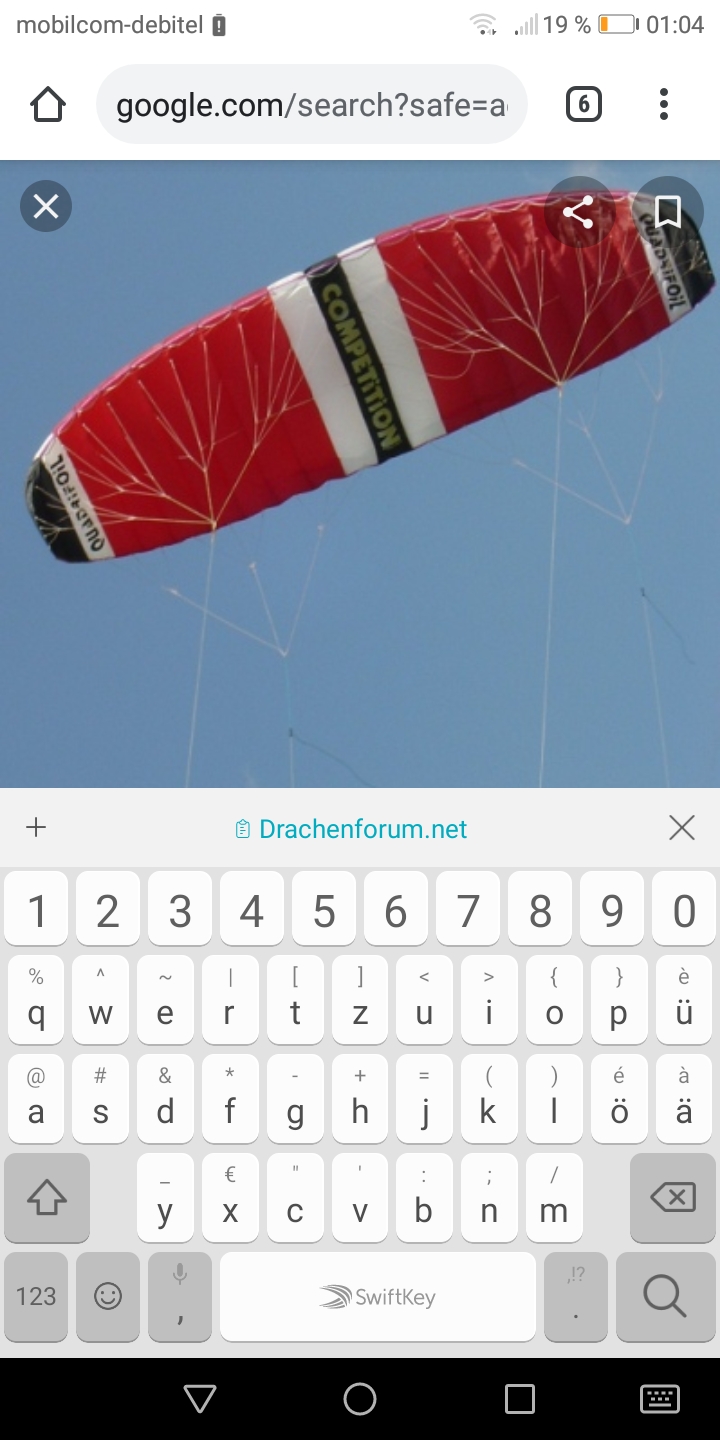The width and height of the screenshot is (720, 1440).
Task: Tap the URL address bar
Action: coord(311,104)
